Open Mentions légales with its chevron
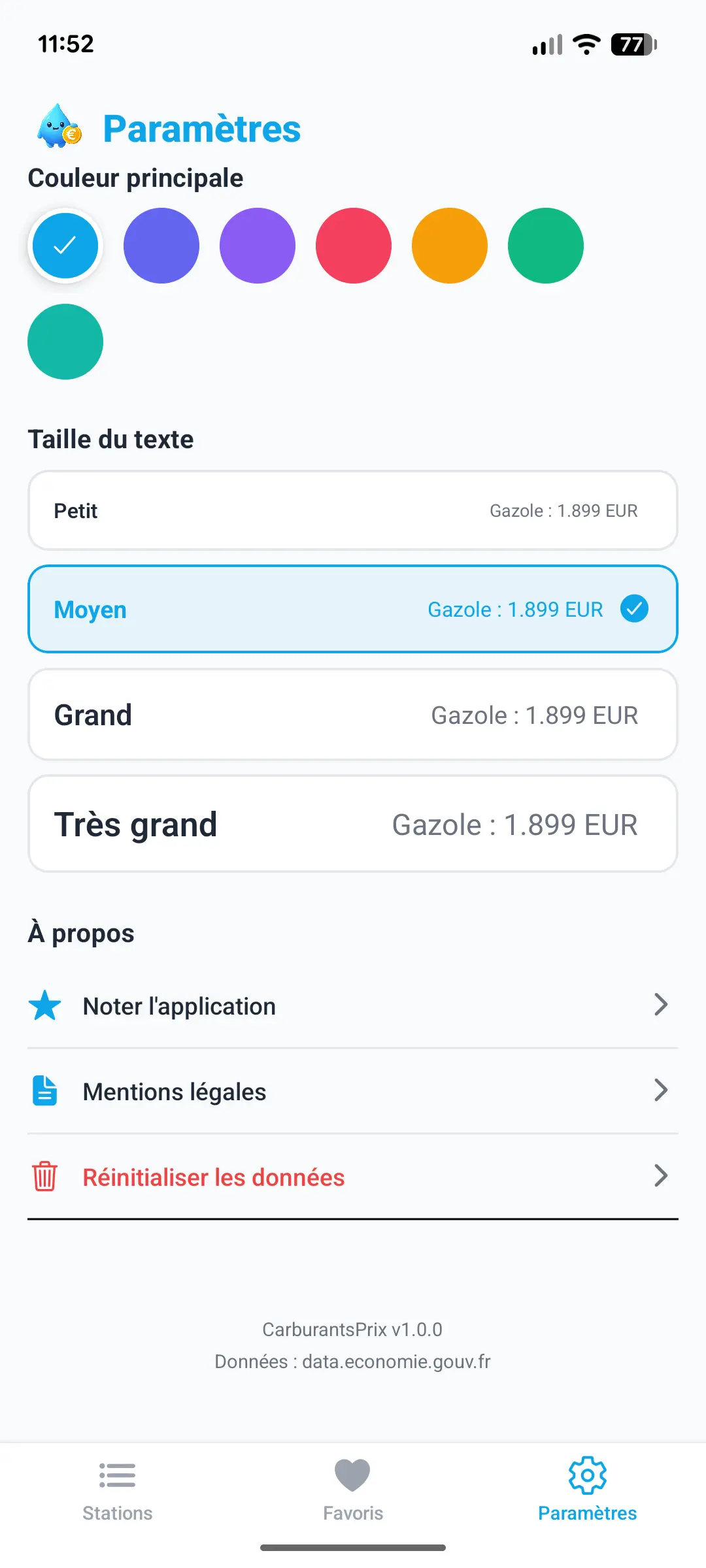 point(662,1090)
